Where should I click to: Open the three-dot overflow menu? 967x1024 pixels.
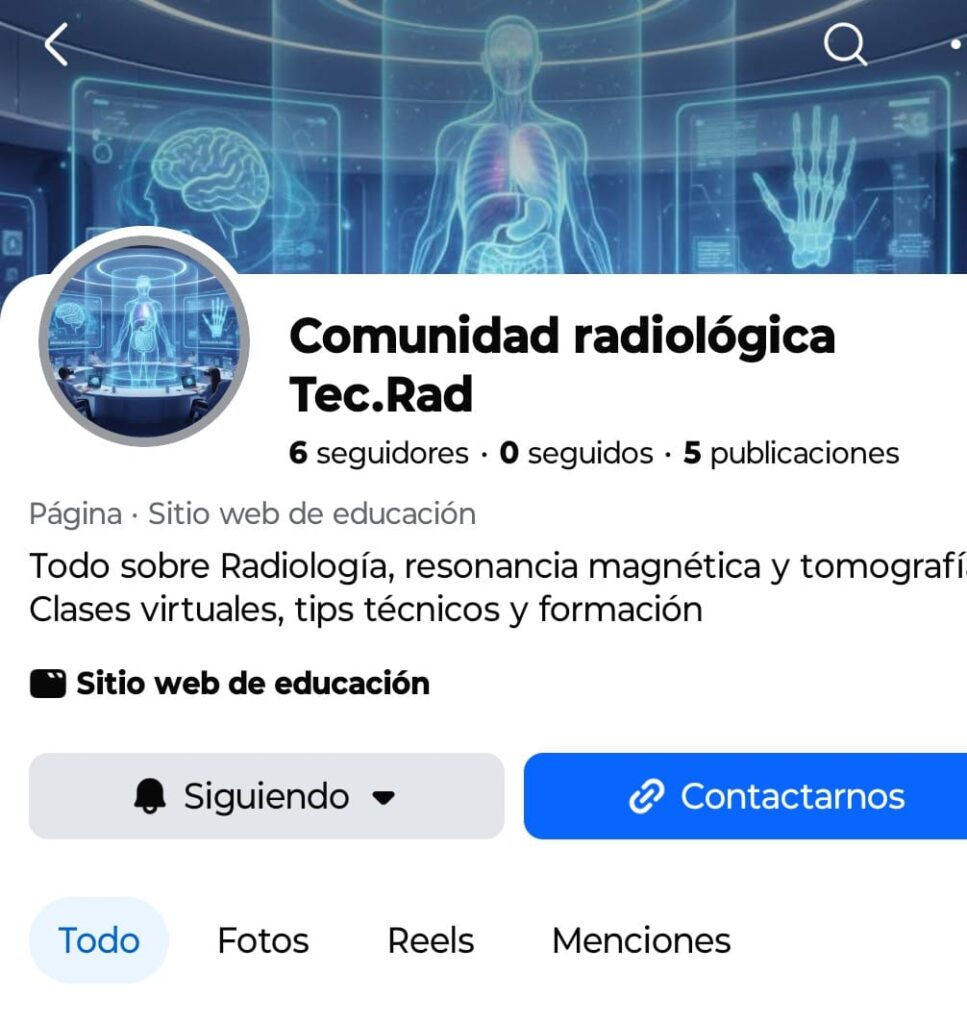[955, 45]
